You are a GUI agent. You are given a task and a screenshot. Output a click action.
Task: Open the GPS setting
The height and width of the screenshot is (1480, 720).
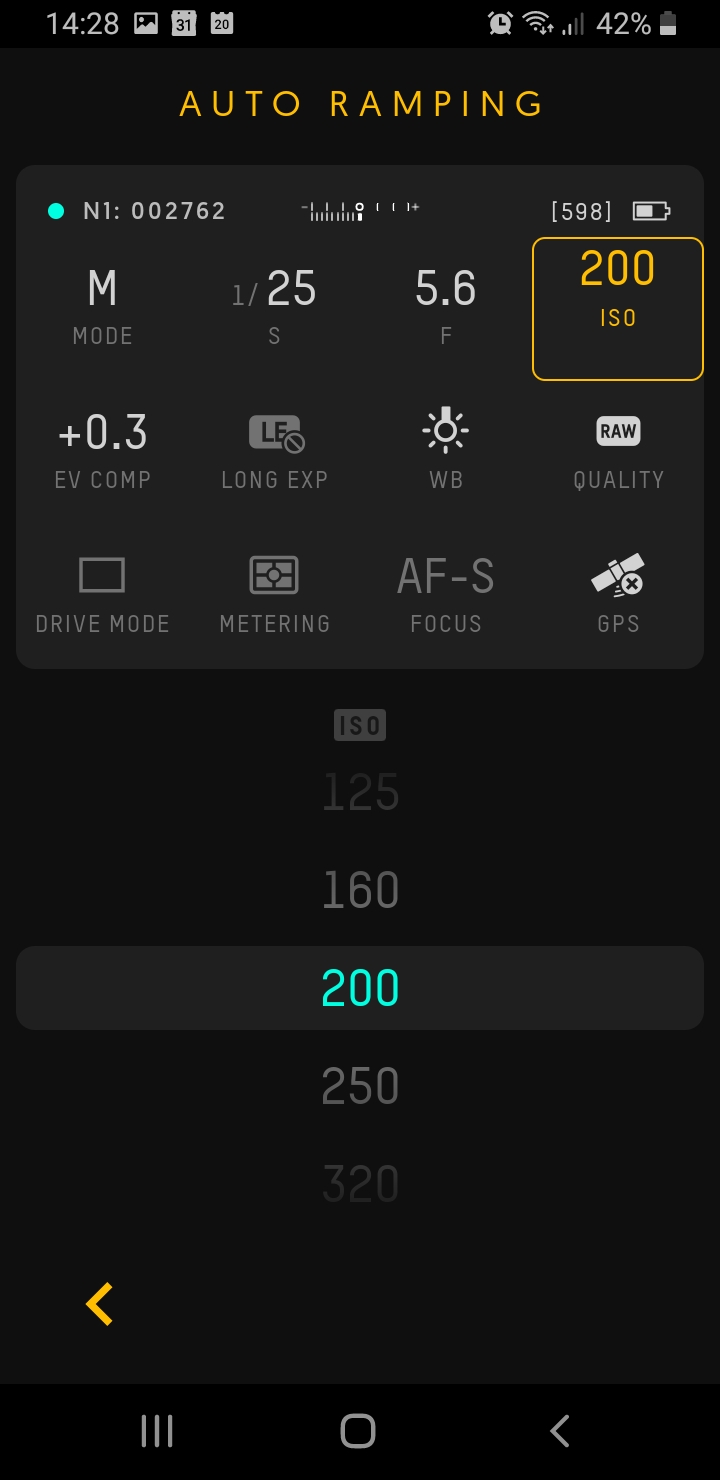coord(618,596)
